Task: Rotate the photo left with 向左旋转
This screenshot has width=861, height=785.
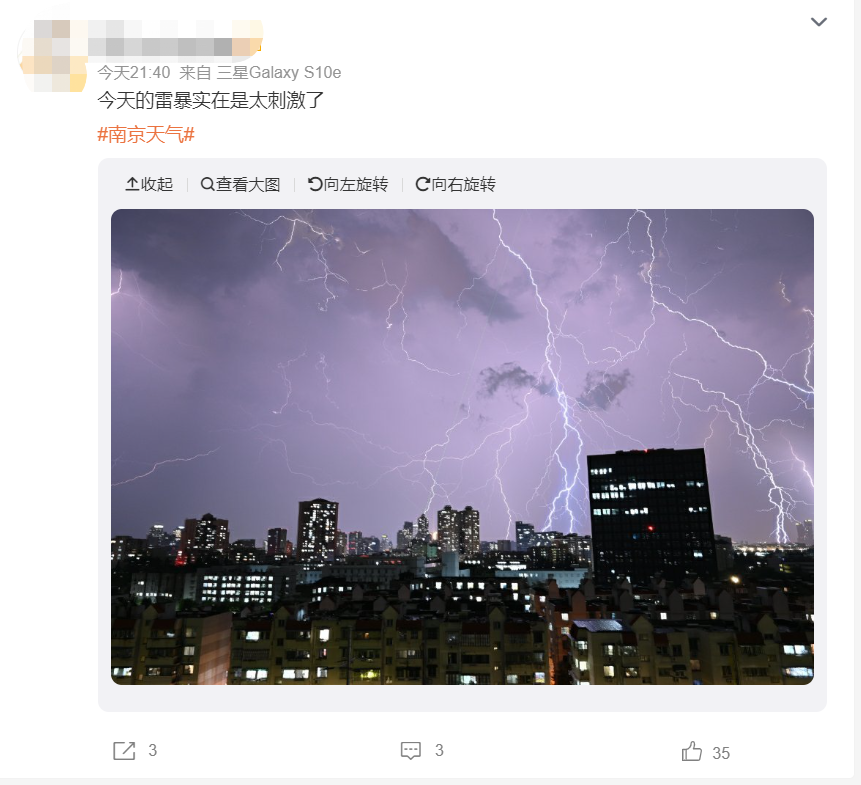Action: pyautogui.click(x=347, y=184)
